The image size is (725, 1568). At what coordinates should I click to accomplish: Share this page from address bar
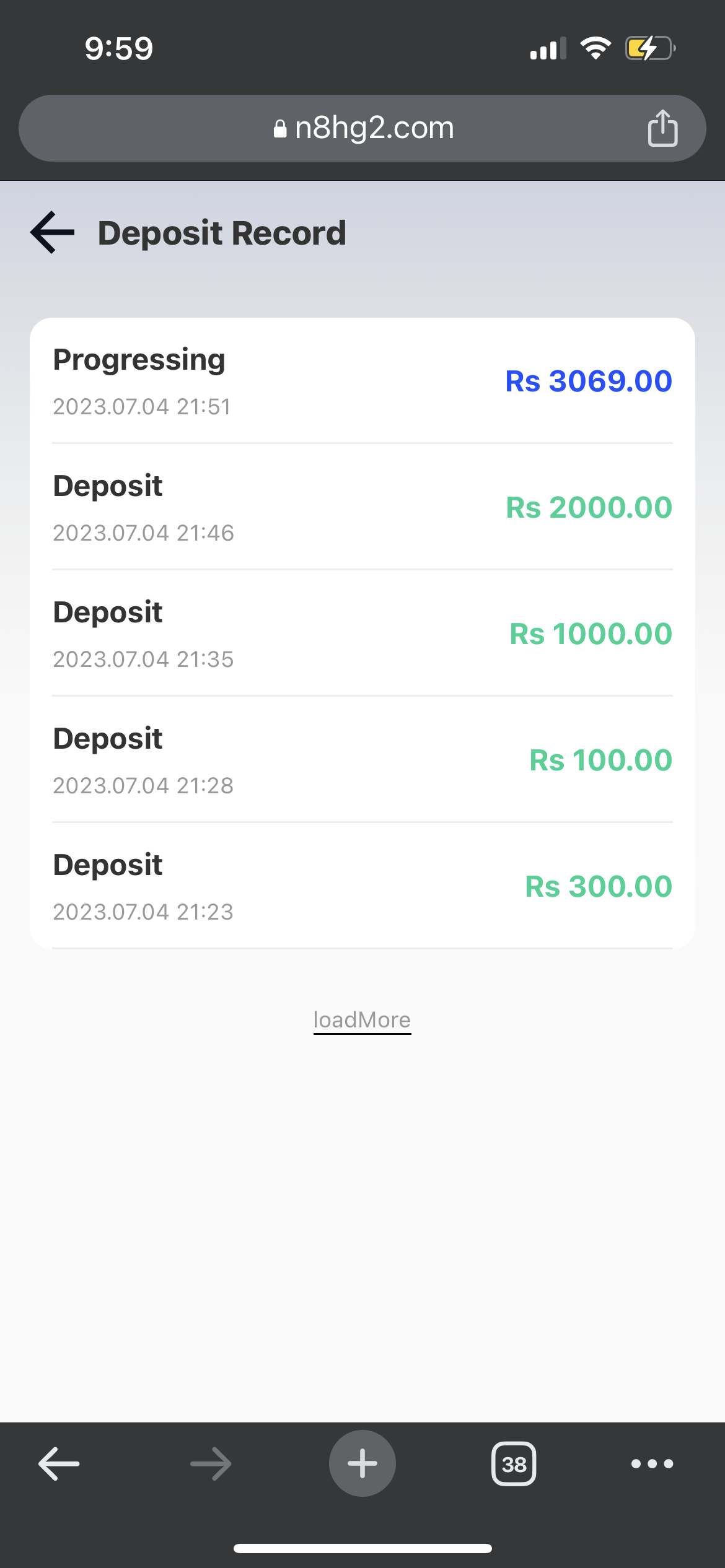pyautogui.click(x=662, y=128)
